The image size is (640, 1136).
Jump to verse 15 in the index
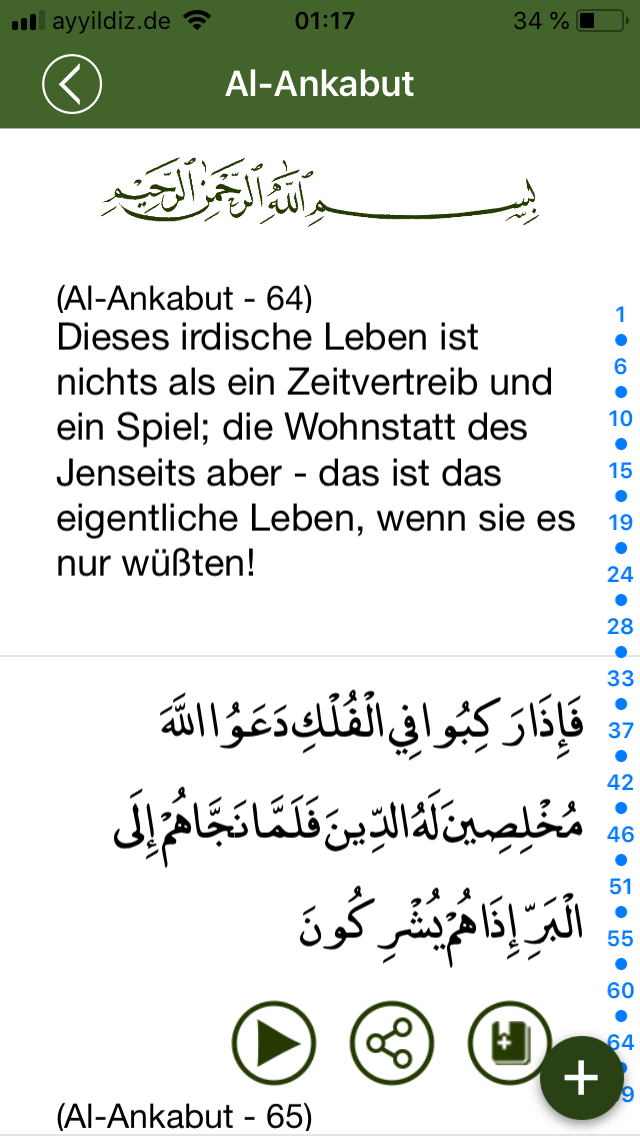(x=620, y=470)
